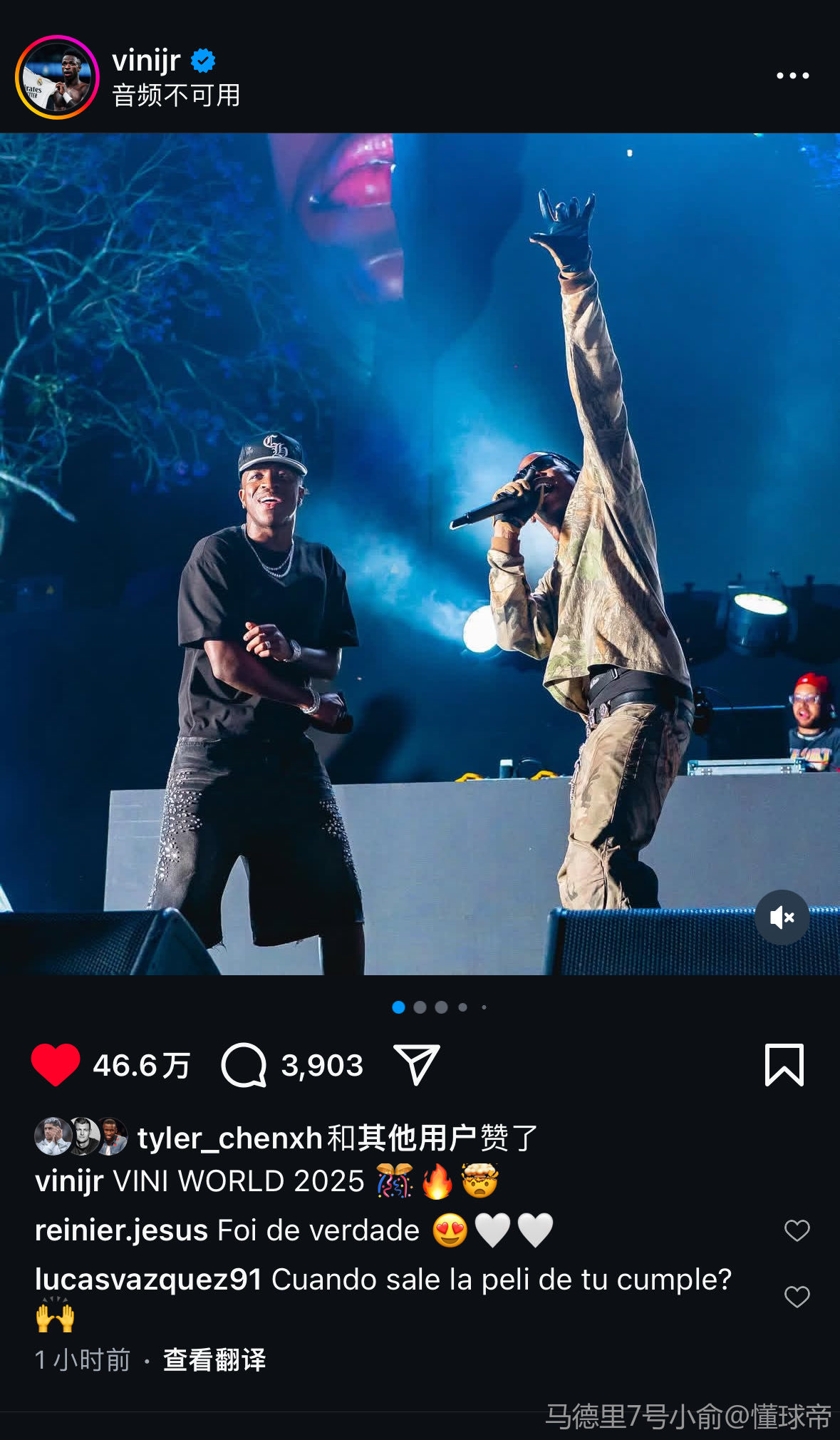
Task: Open tyler_chenxh's profile from the likes line
Action: tap(229, 1138)
